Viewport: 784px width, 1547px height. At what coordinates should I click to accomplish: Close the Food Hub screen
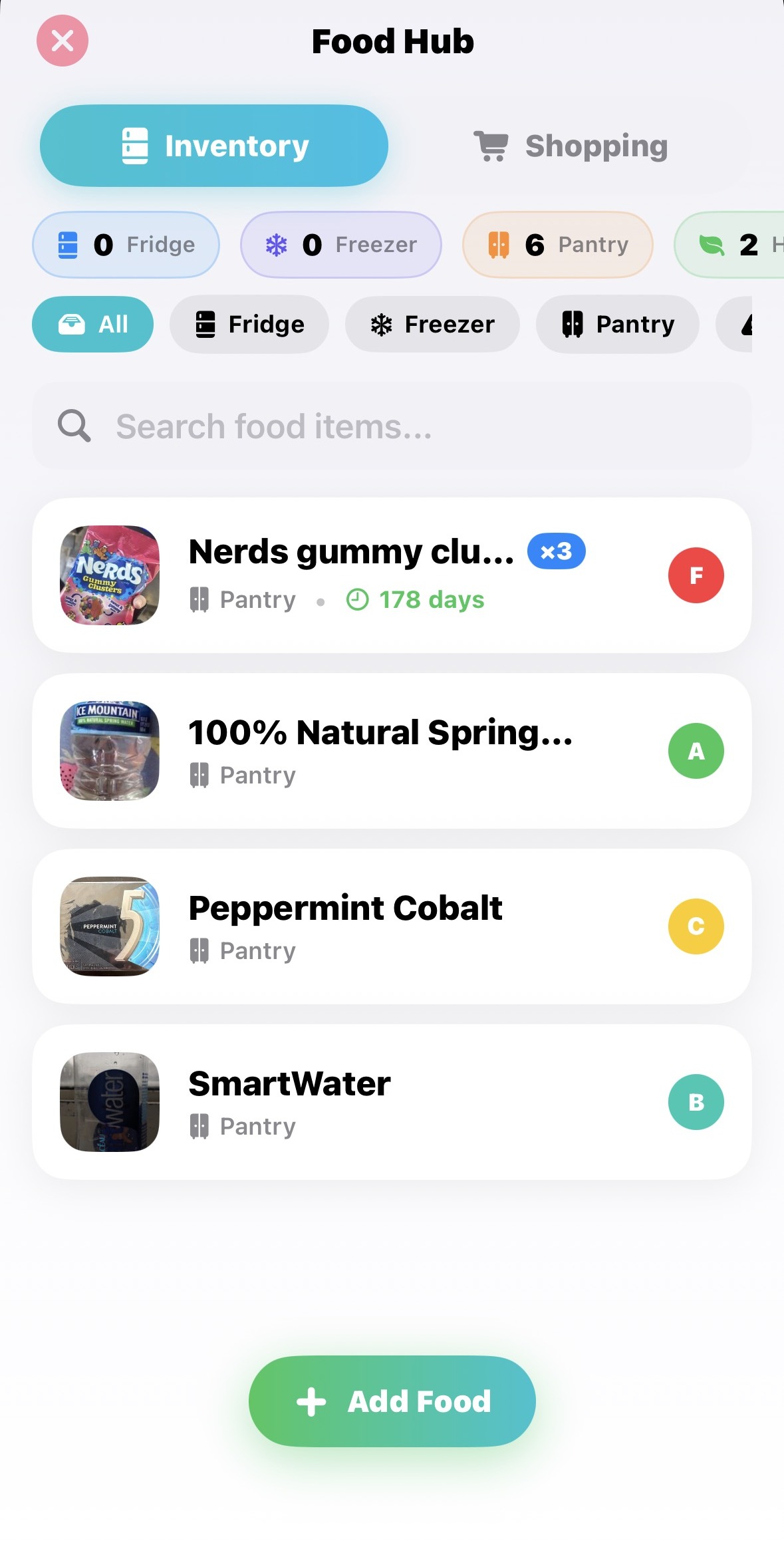[62, 41]
